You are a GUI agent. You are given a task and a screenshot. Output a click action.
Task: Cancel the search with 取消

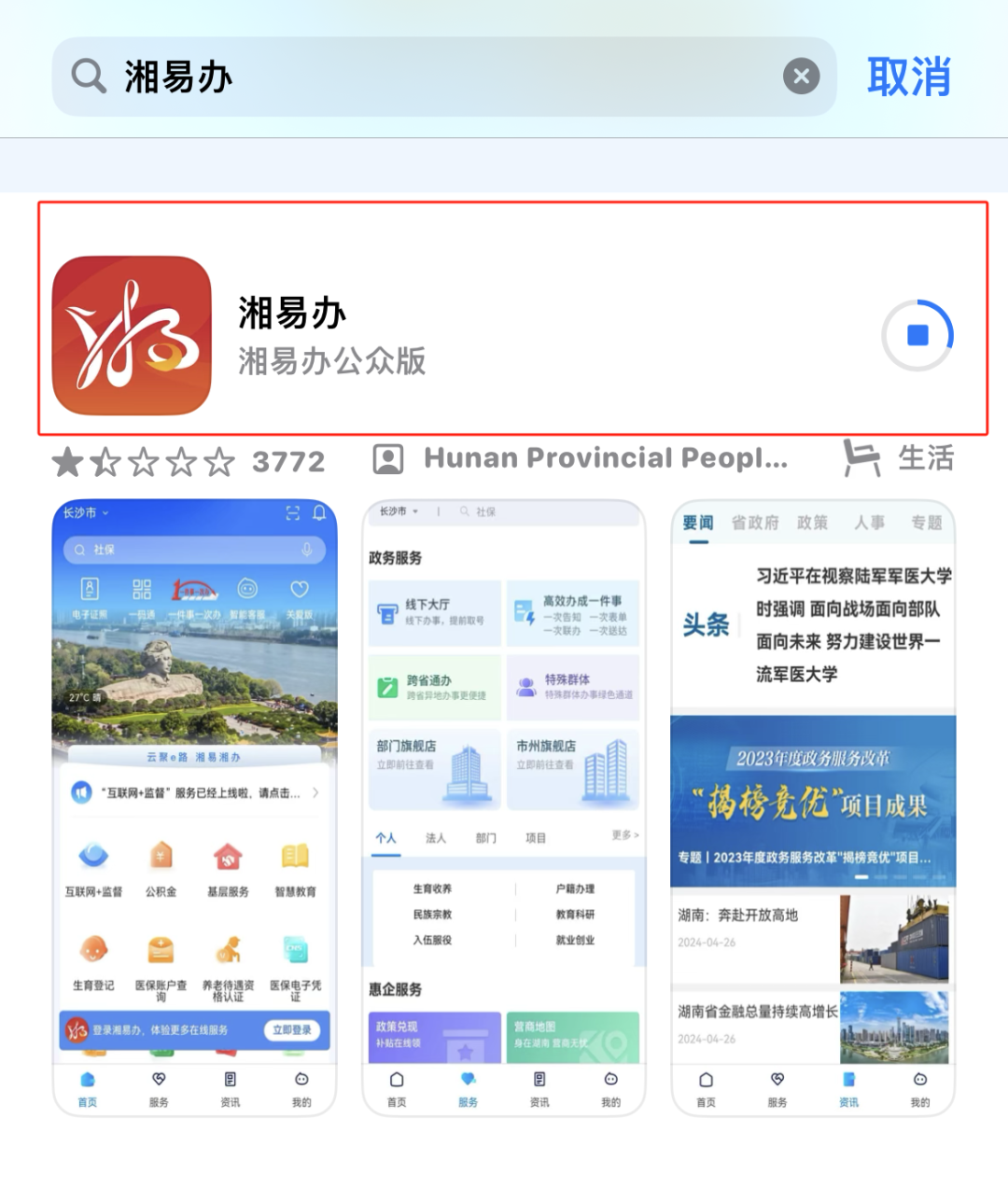click(x=908, y=77)
